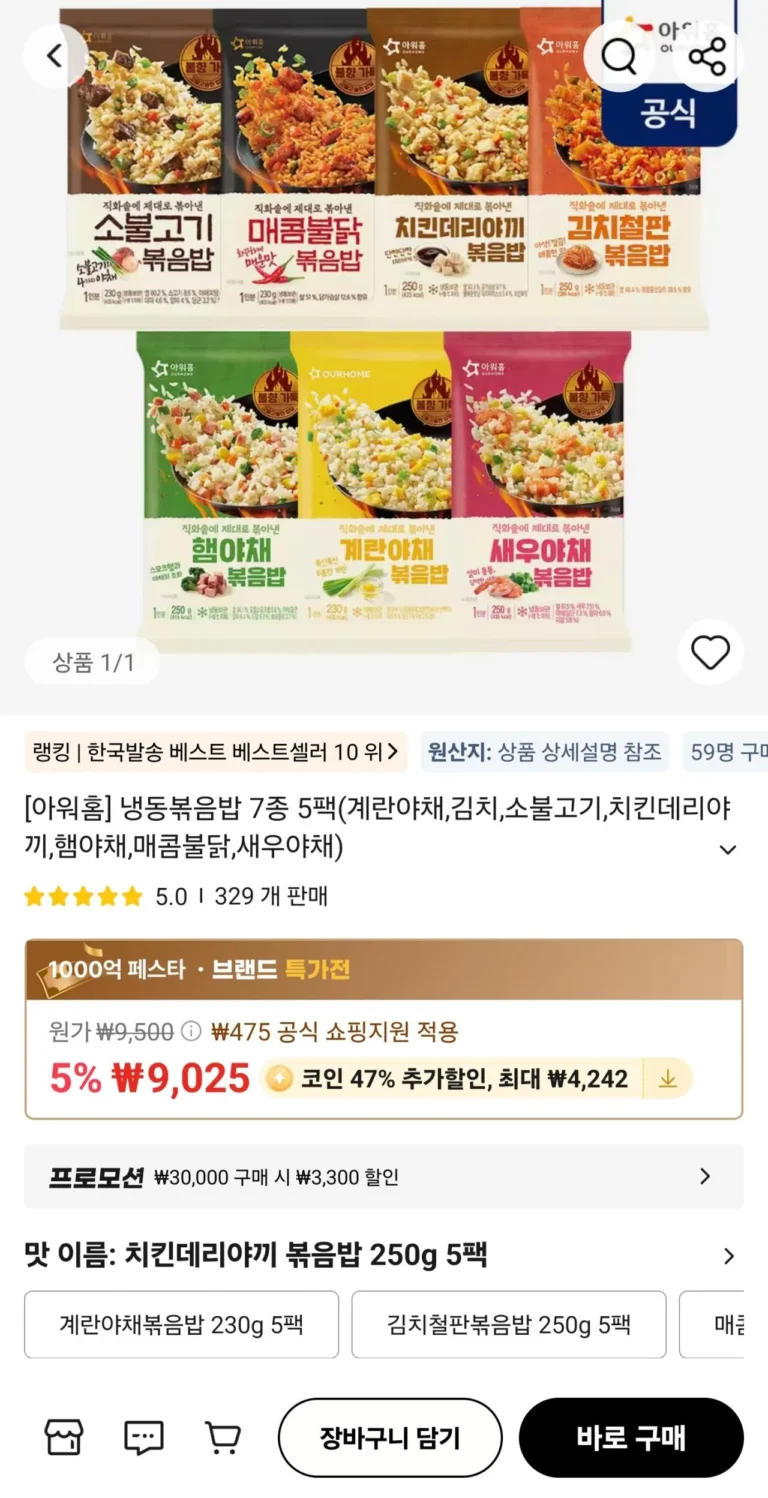Expand the full product title
This screenshot has width=768, height=1498.
point(727,849)
